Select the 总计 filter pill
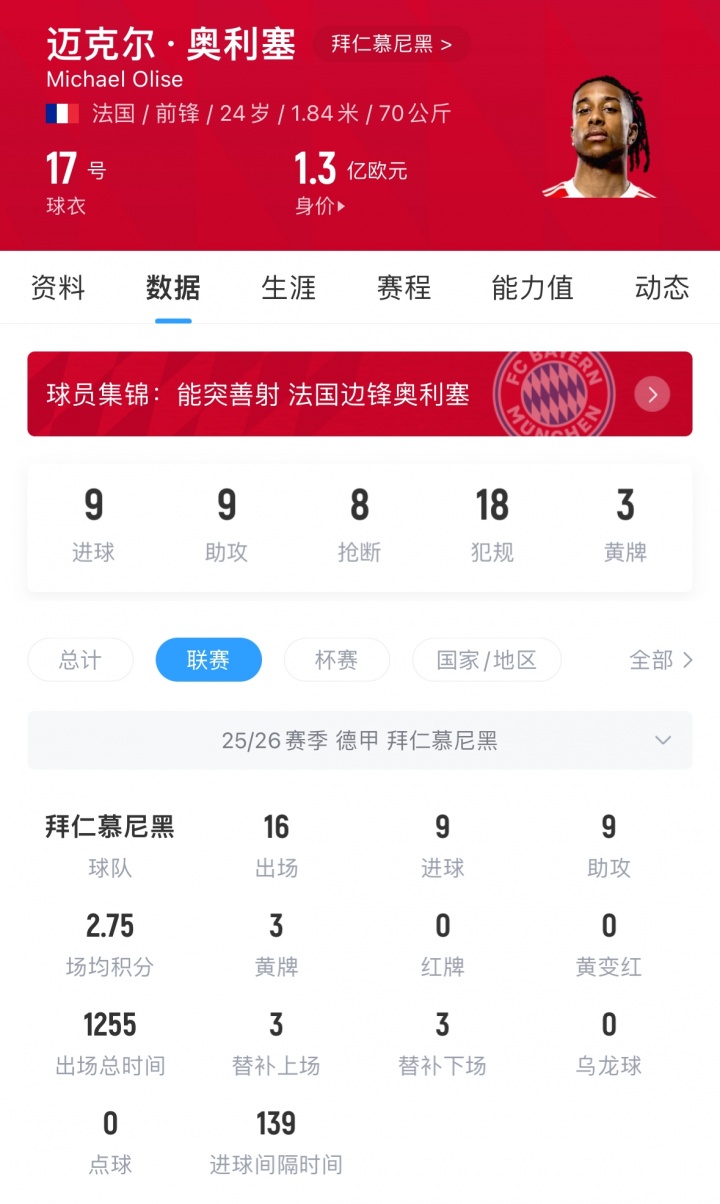 tap(80, 660)
